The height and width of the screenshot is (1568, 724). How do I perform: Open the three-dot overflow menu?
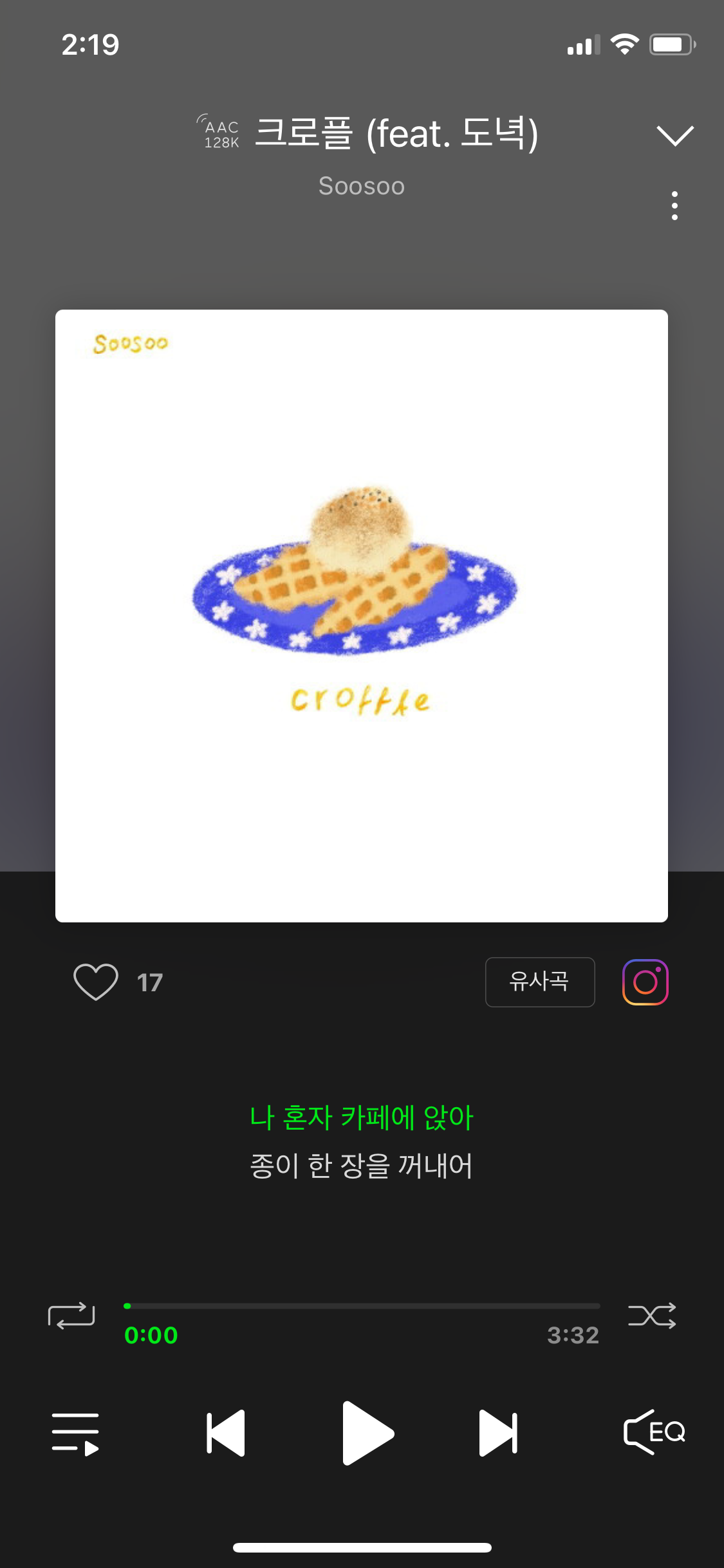pos(674,206)
